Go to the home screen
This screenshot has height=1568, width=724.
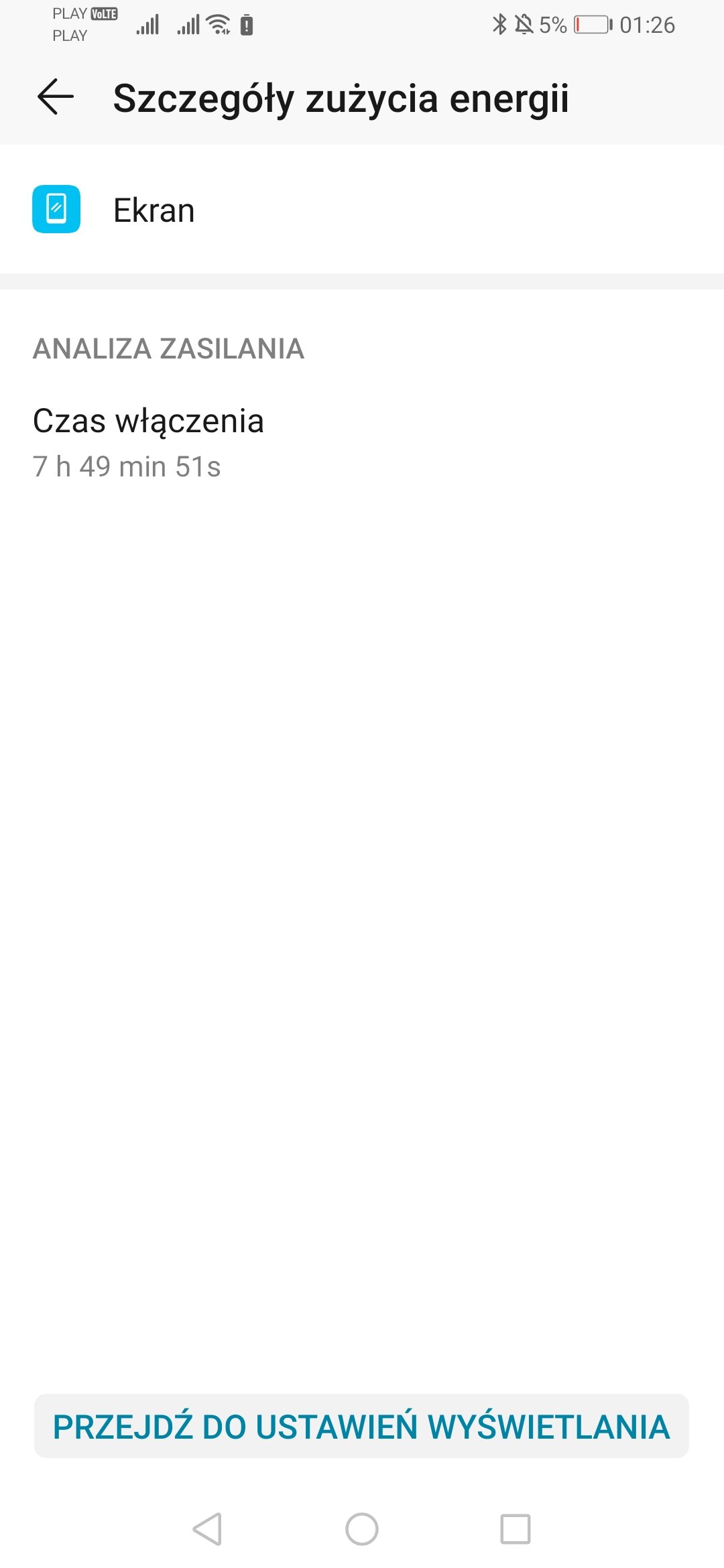tap(362, 1529)
